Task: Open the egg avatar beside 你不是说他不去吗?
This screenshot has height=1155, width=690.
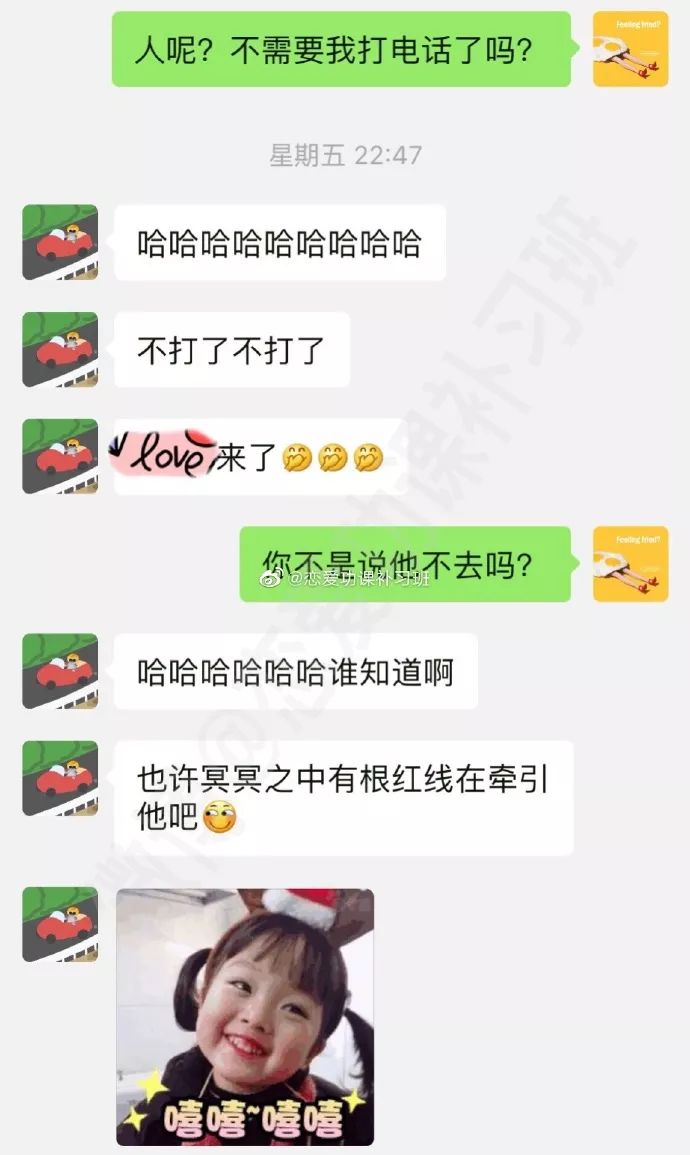Action: pyautogui.click(x=630, y=564)
